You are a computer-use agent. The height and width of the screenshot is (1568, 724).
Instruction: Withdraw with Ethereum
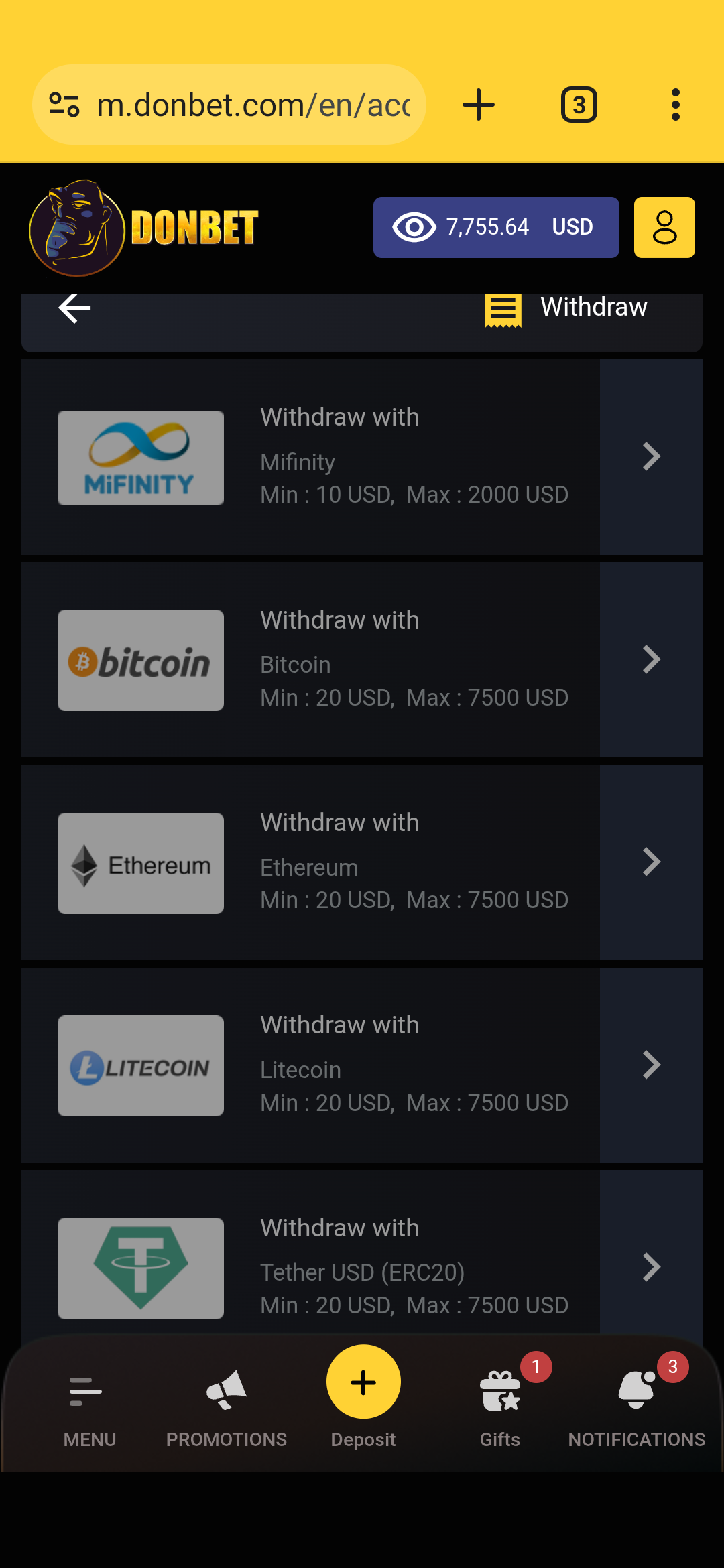tap(362, 862)
